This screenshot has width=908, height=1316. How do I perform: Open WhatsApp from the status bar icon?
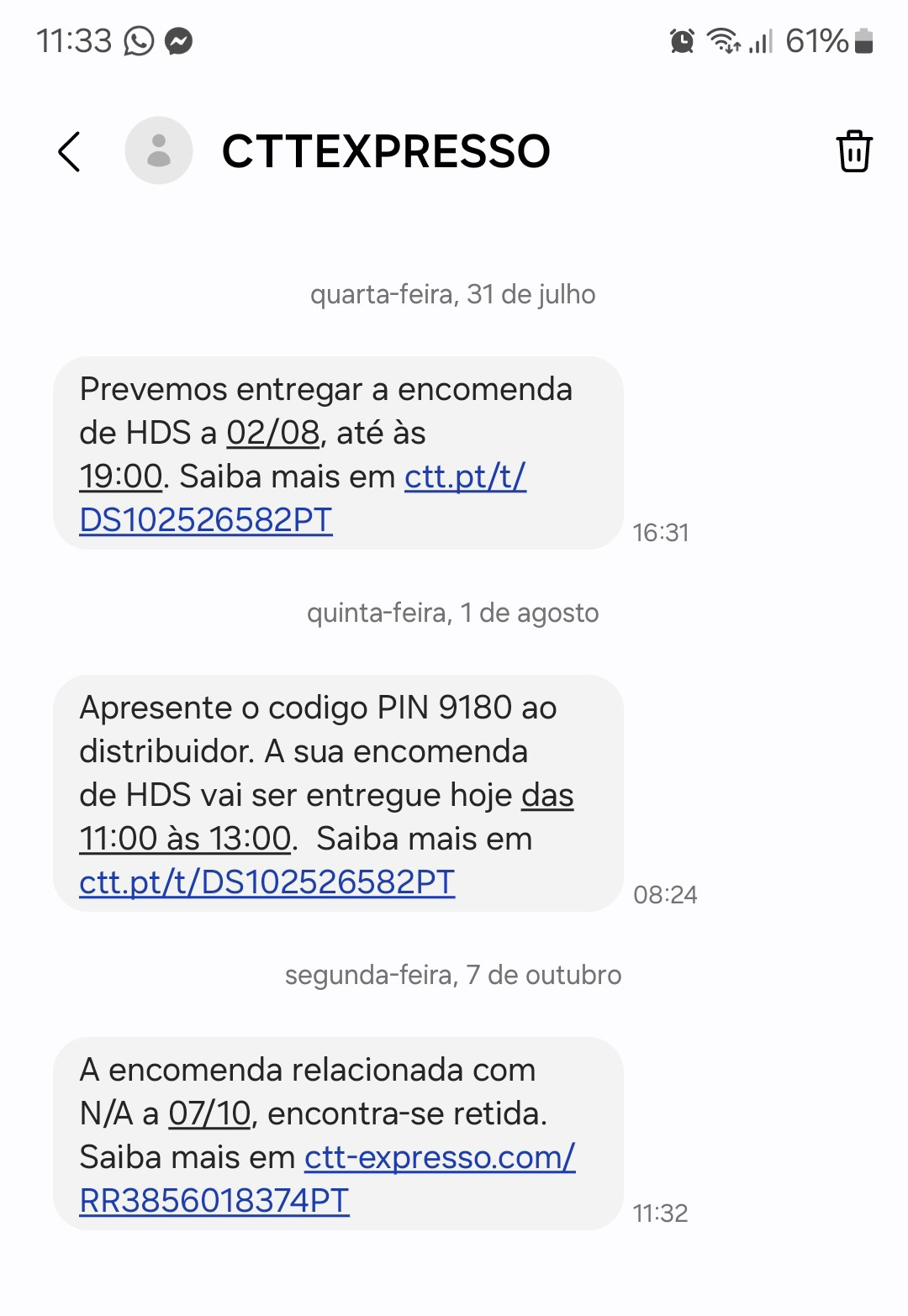[137, 39]
